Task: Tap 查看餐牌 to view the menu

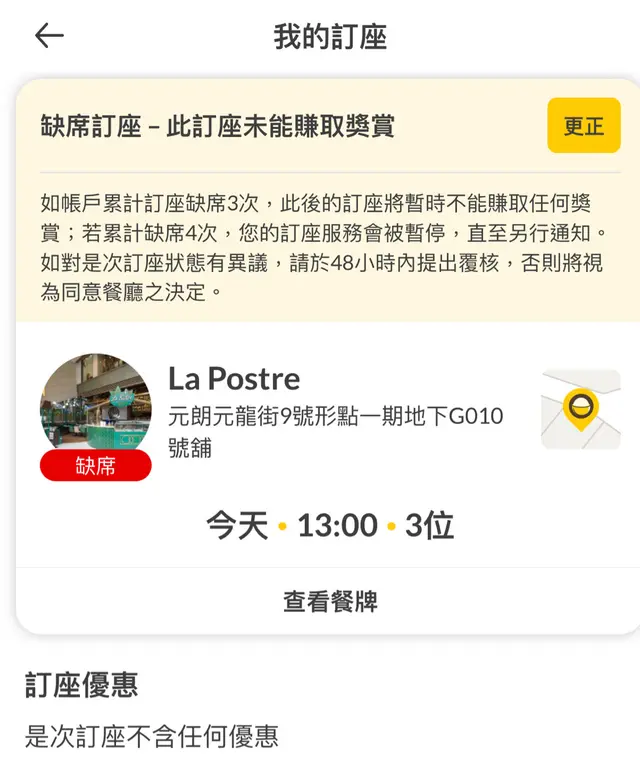Action: click(x=329, y=601)
